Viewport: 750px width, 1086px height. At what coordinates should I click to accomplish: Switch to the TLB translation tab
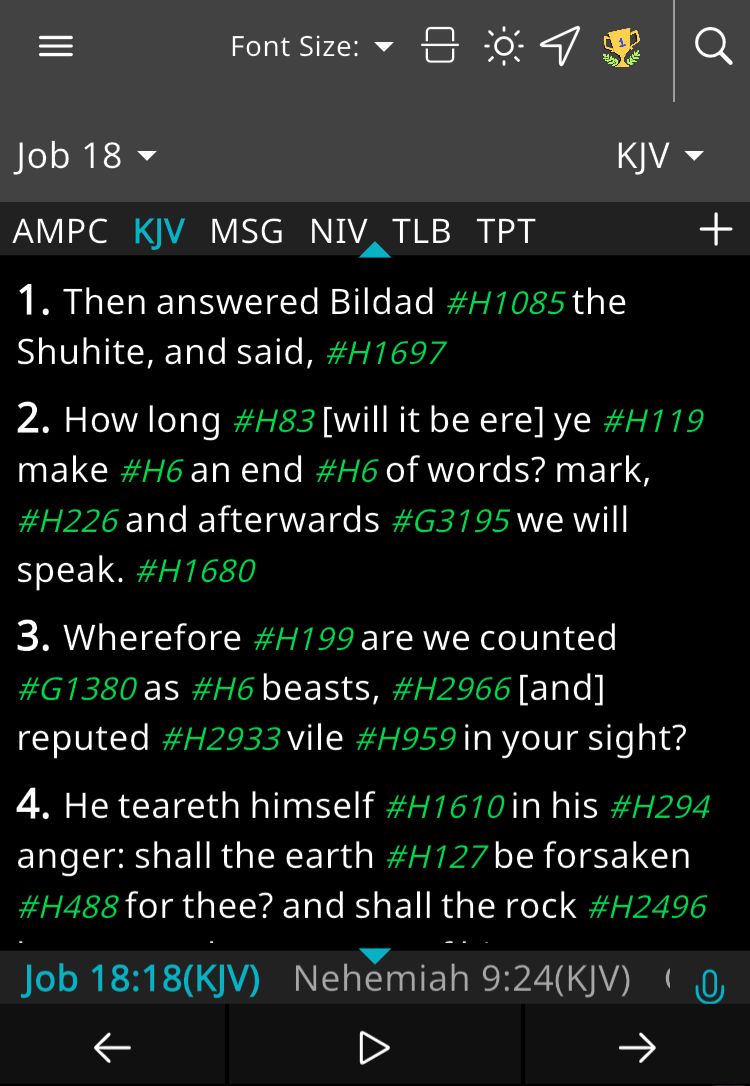(421, 231)
